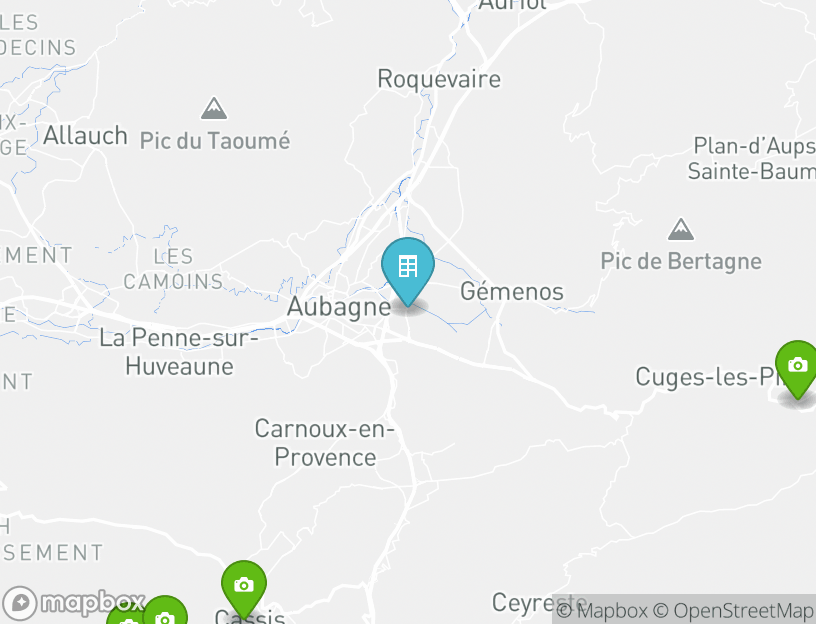Image resolution: width=816 pixels, height=624 pixels.
Task: Open the © OpenStreetMap attribution link
Action: click(734, 610)
